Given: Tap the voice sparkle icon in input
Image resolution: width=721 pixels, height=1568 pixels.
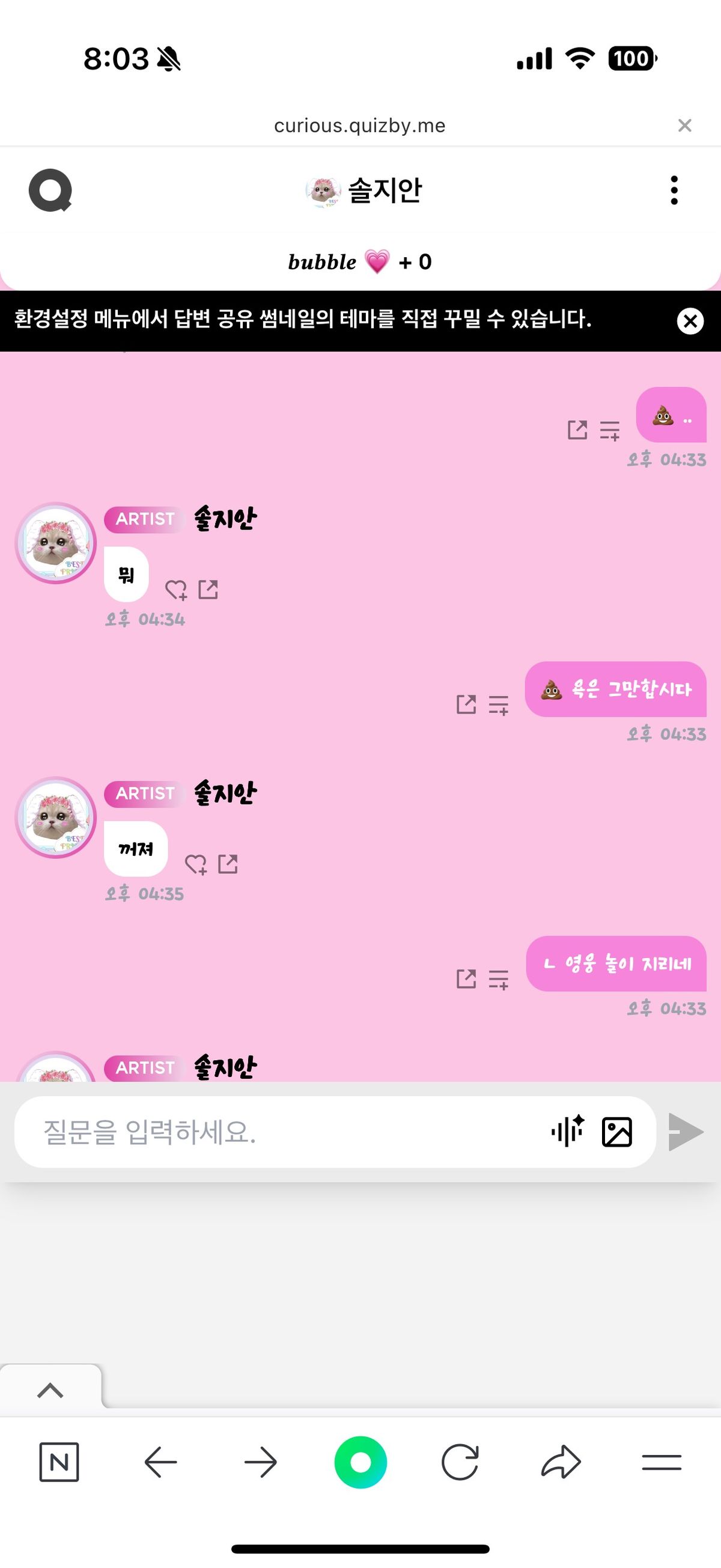Looking at the screenshot, I should tap(568, 1132).
